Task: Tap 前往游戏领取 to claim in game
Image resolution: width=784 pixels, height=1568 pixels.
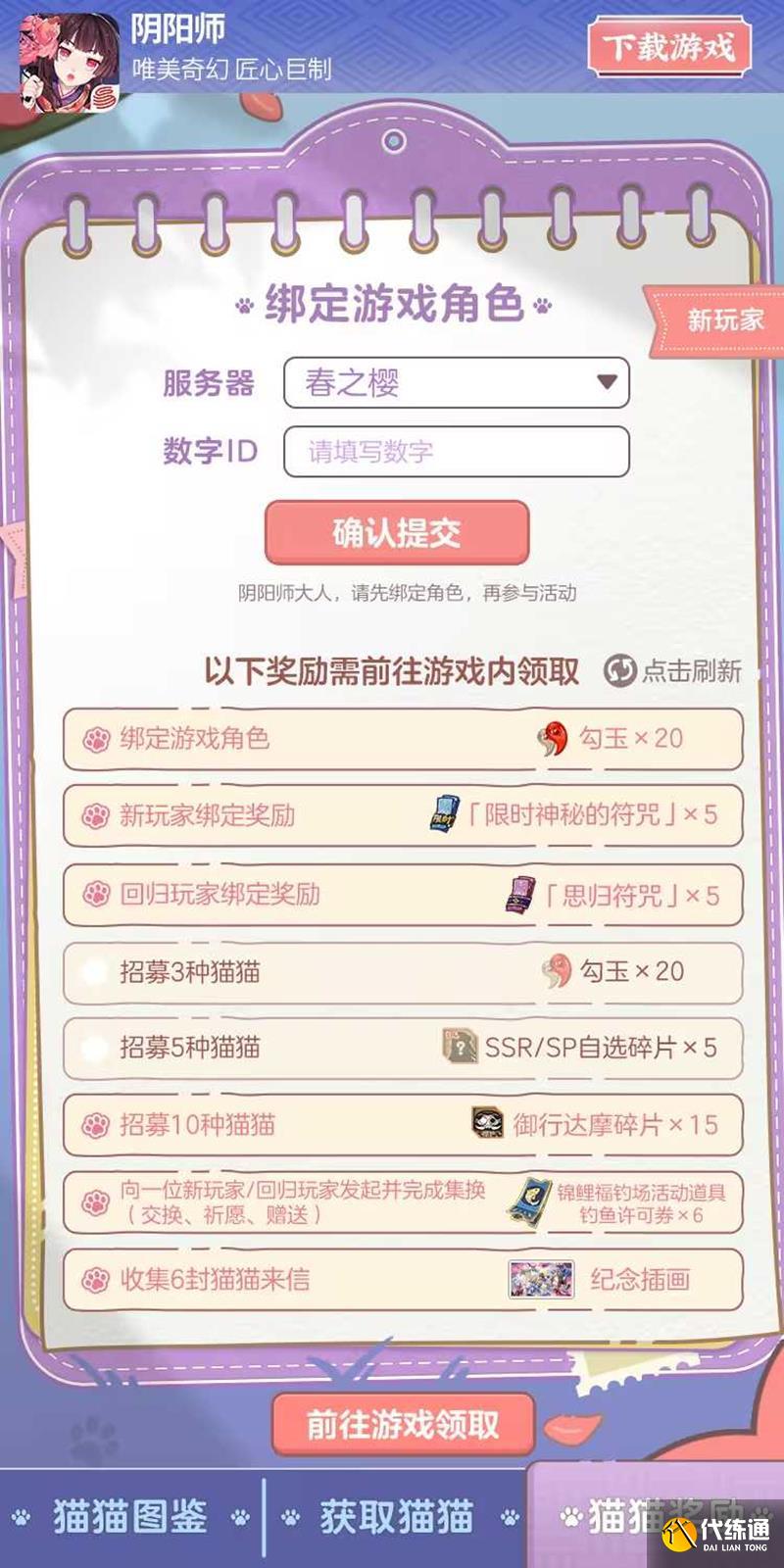Action: point(403,1424)
